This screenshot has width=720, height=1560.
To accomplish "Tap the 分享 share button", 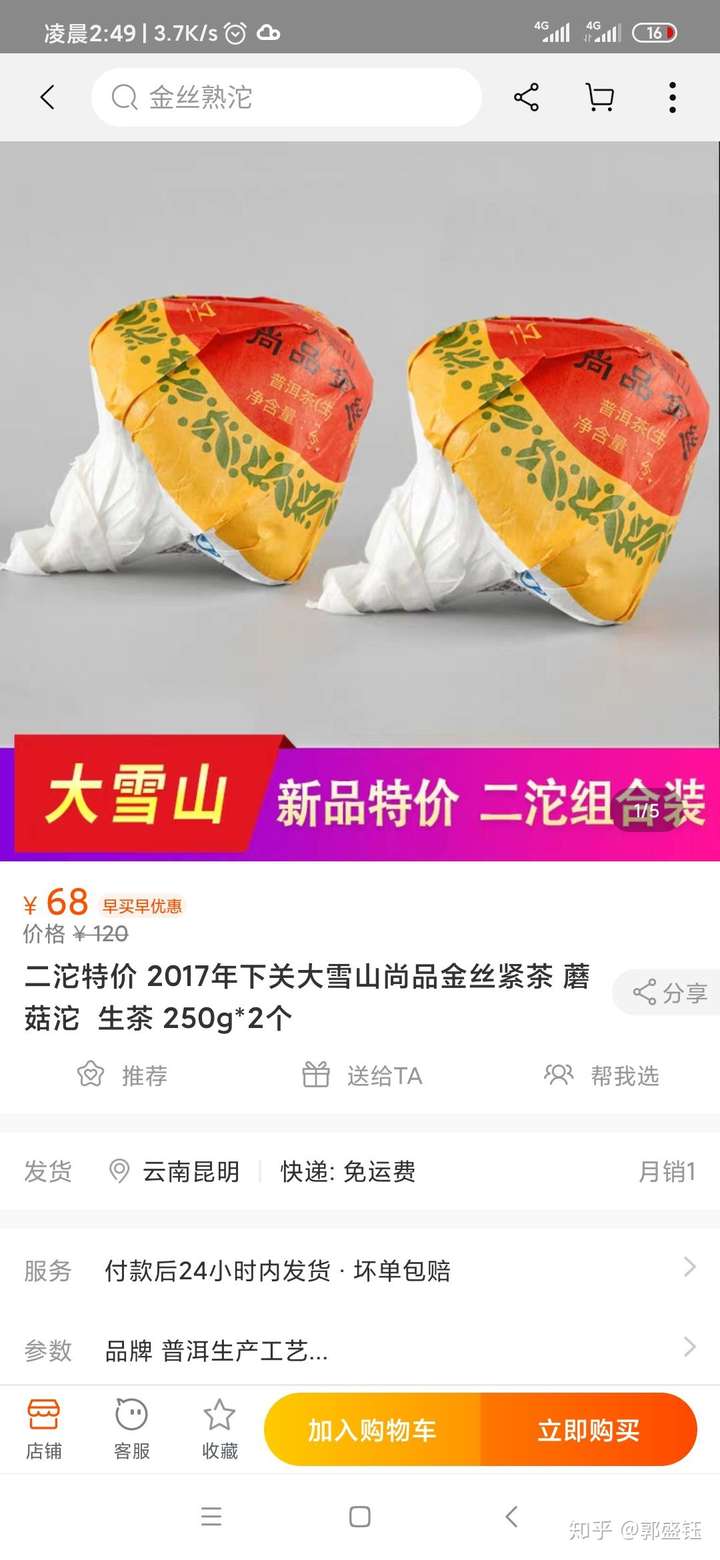I will tap(670, 993).
